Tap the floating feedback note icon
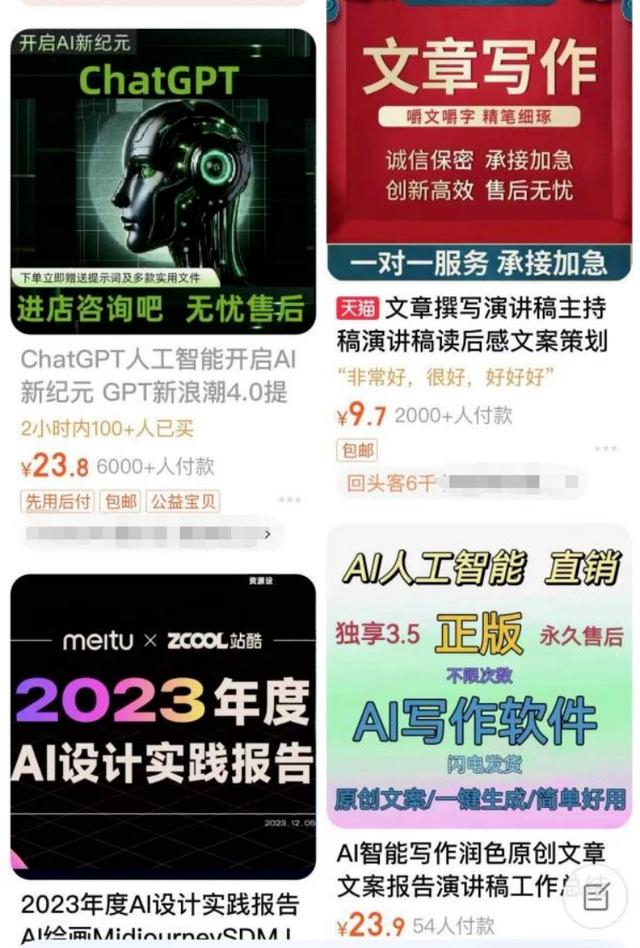This screenshot has width=640, height=948. pos(596,898)
